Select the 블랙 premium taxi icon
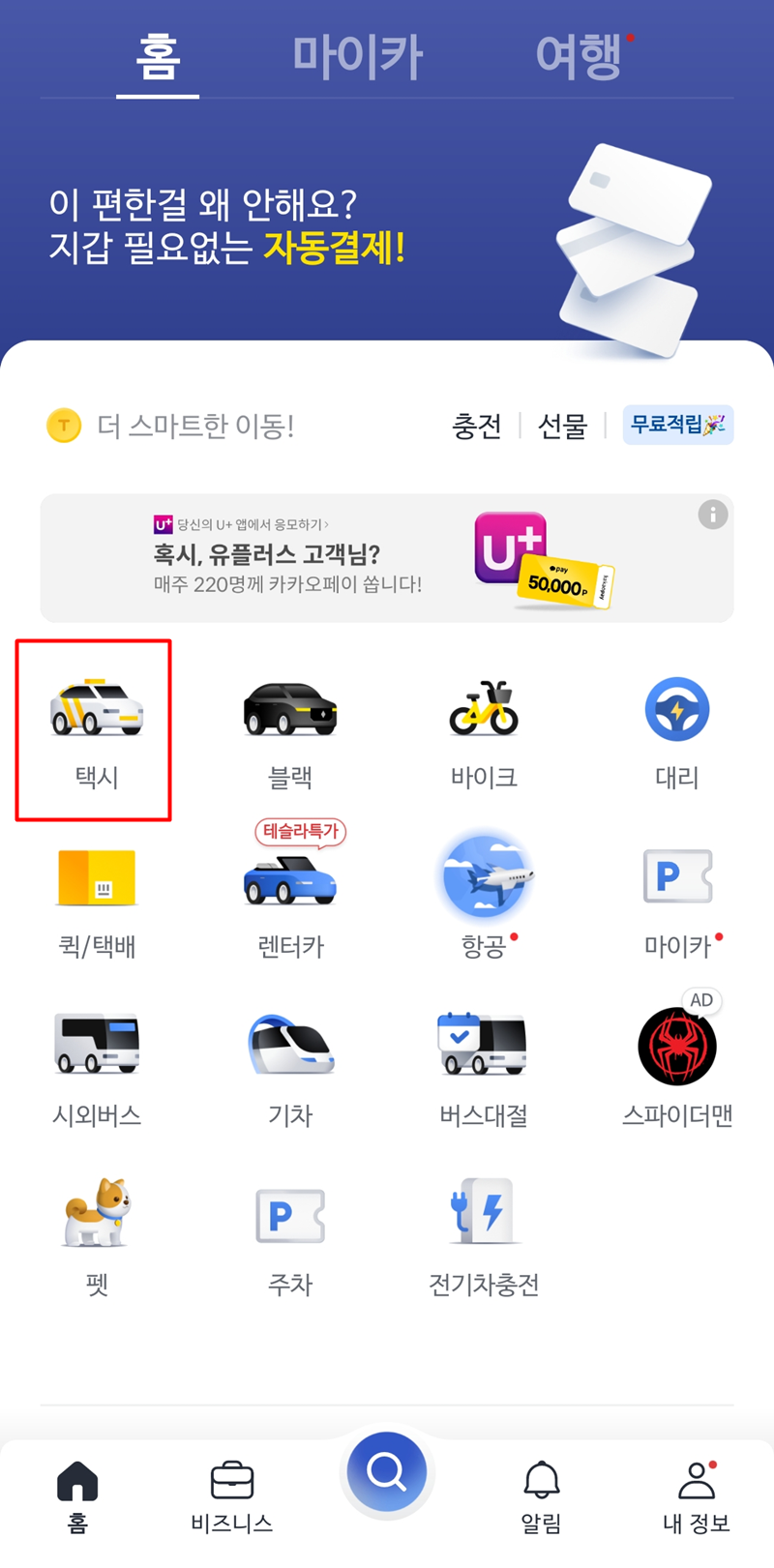Viewport: 774px width, 1568px height. (x=288, y=730)
